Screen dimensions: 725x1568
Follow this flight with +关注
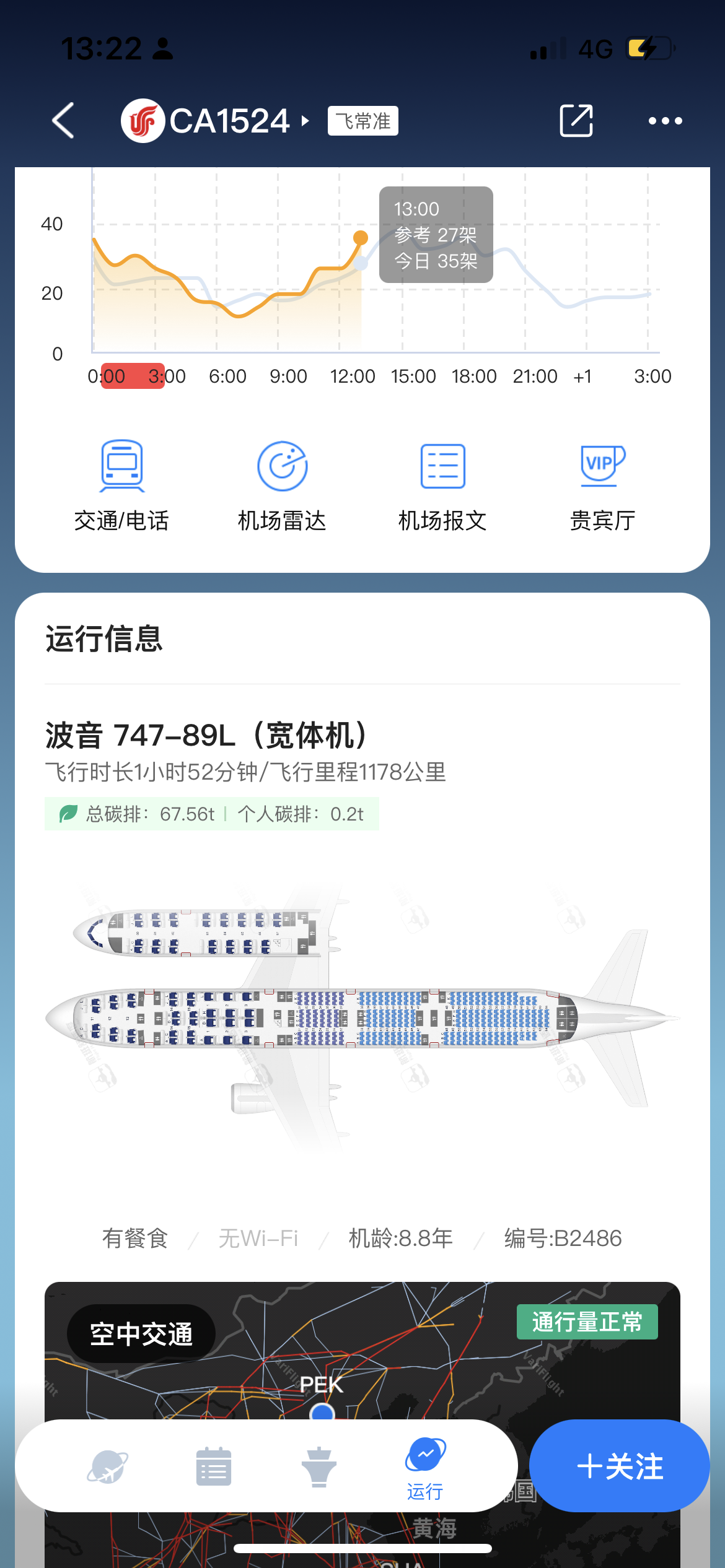[x=619, y=1466]
